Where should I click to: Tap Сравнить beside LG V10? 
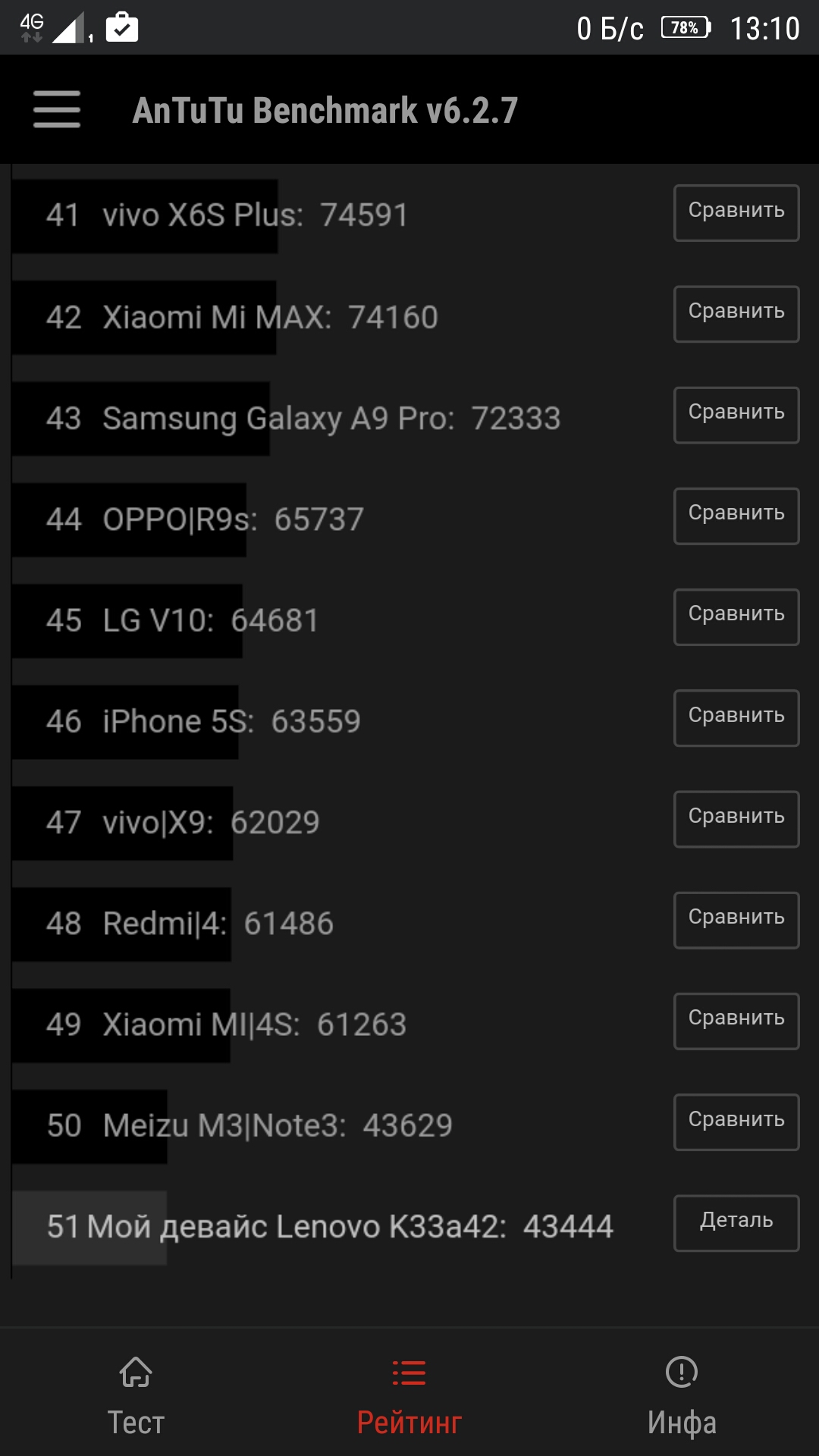click(x=736, y=617)
